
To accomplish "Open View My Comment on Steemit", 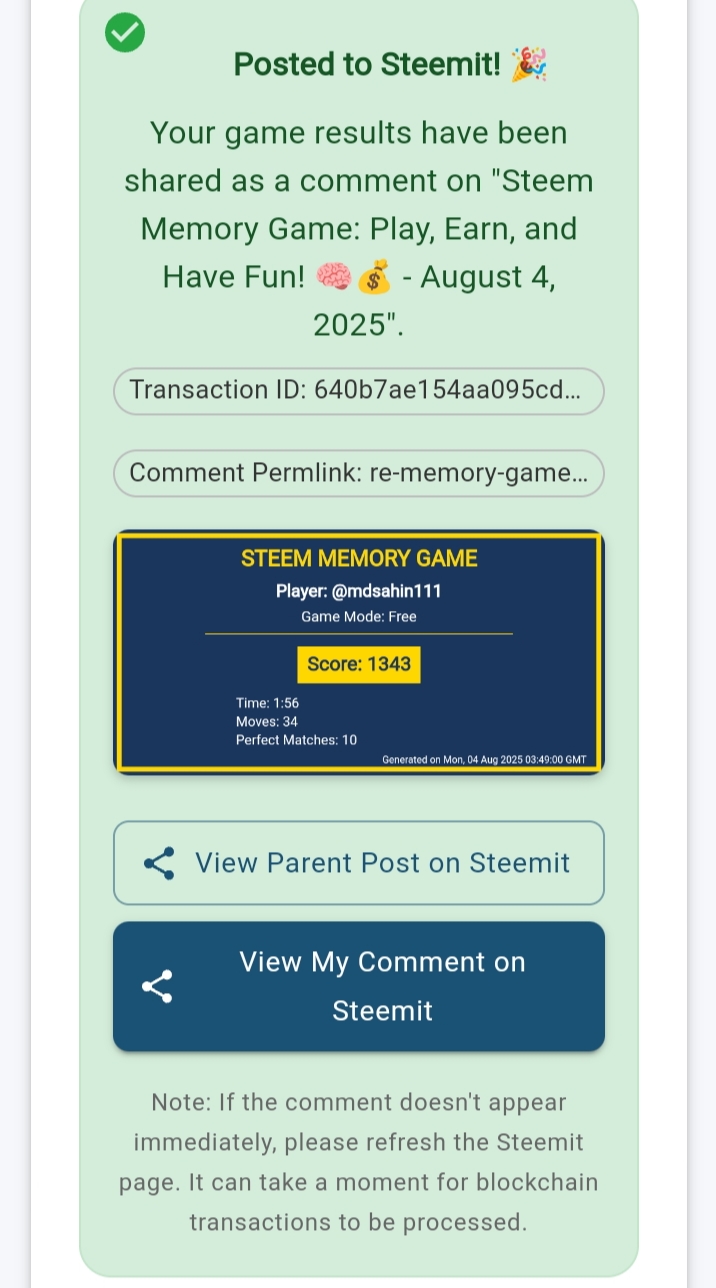I will point(358,986).
